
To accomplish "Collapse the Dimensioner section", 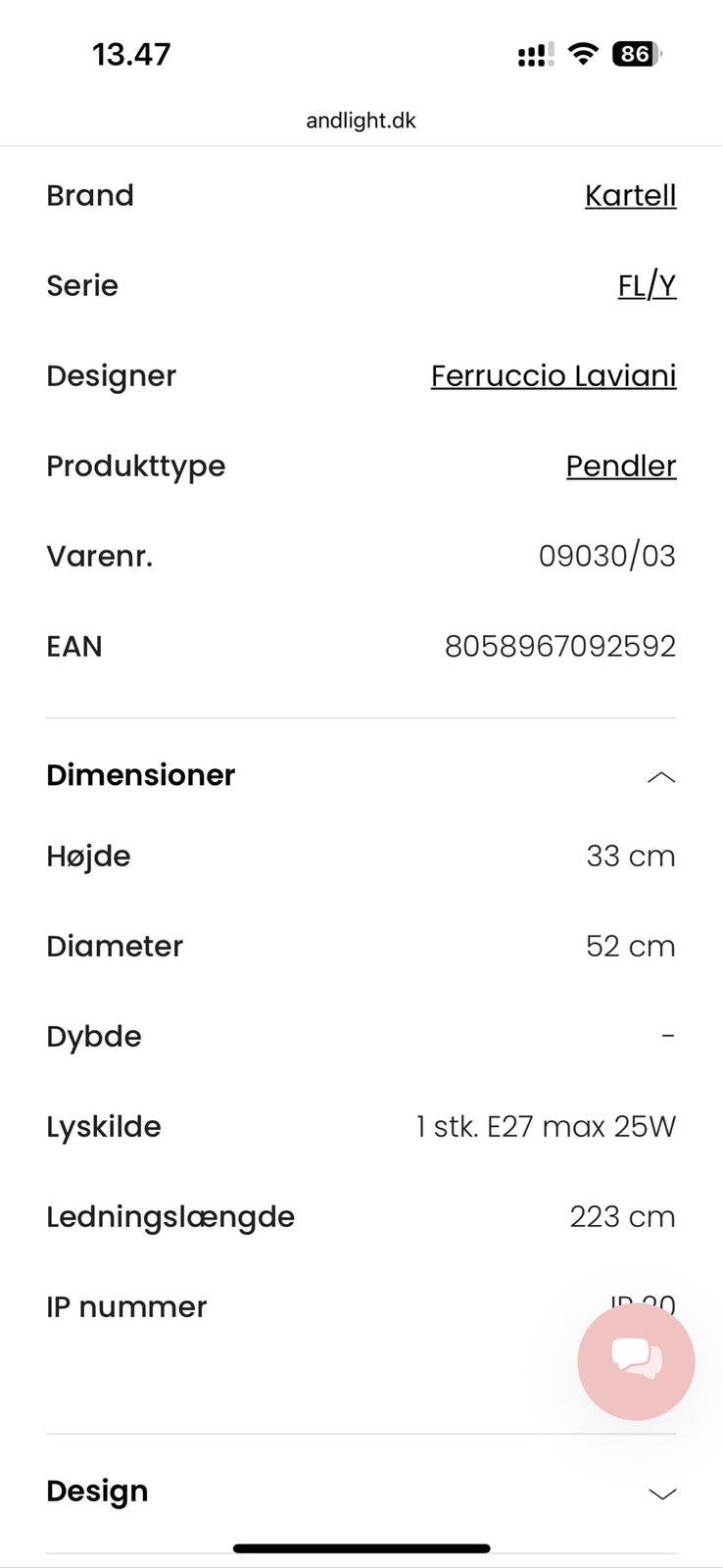I will [x=661, y=776].
